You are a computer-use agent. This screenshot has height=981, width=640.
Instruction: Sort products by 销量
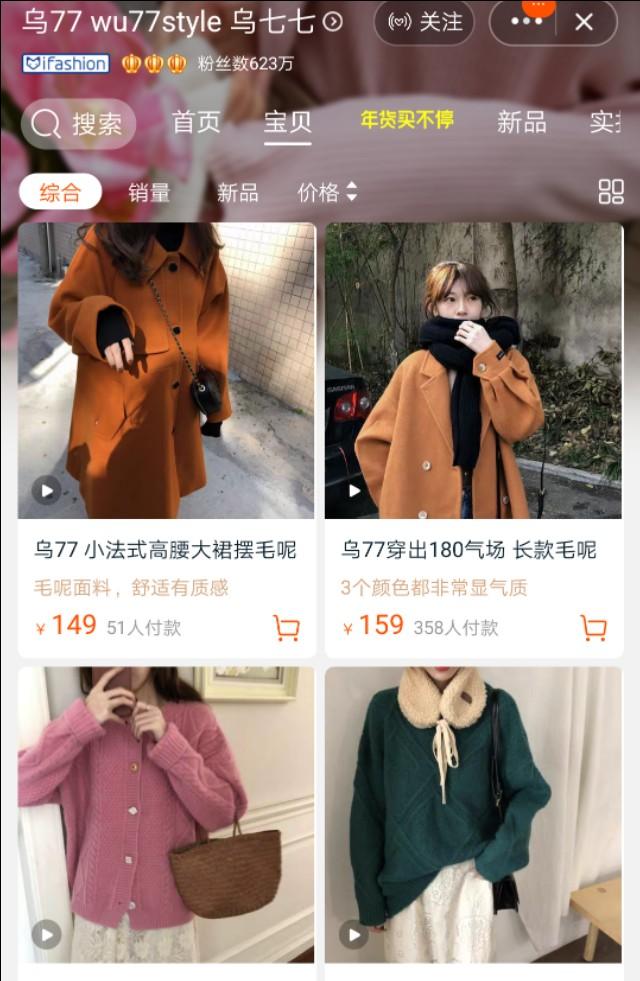(x=149, y=192)
